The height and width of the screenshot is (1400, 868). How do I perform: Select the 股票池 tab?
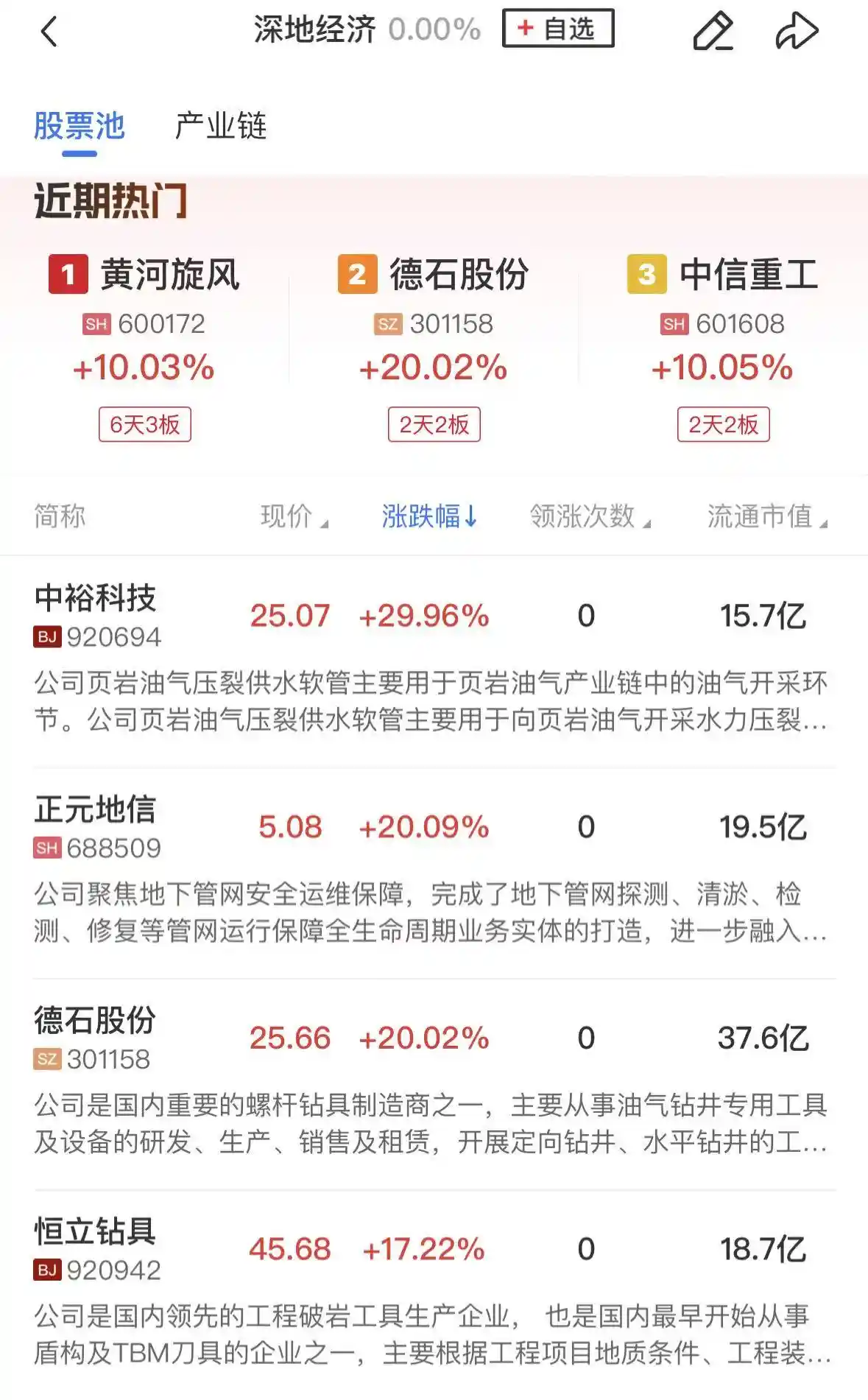click(x=80, y=127)
